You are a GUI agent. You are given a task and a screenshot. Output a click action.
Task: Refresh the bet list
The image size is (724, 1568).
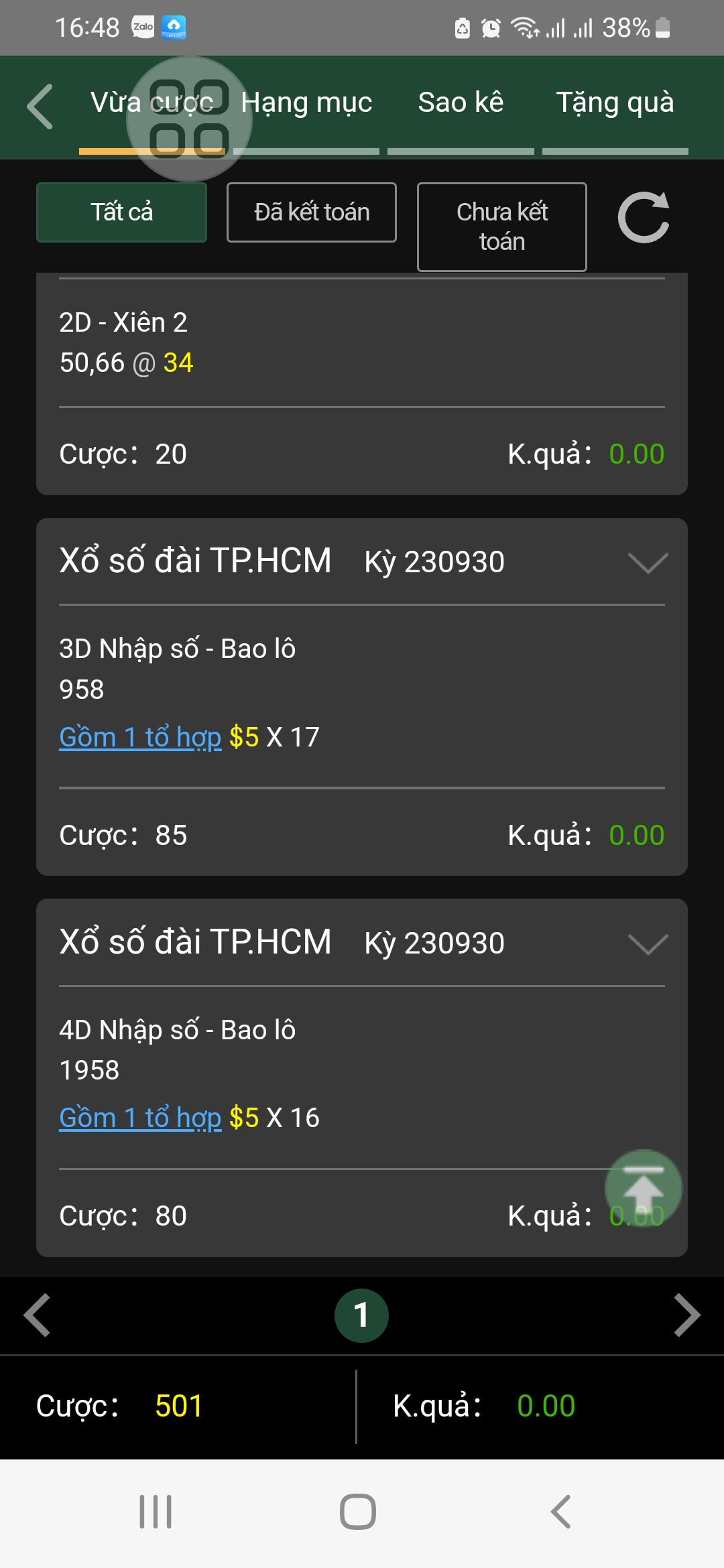click(644, 217)
